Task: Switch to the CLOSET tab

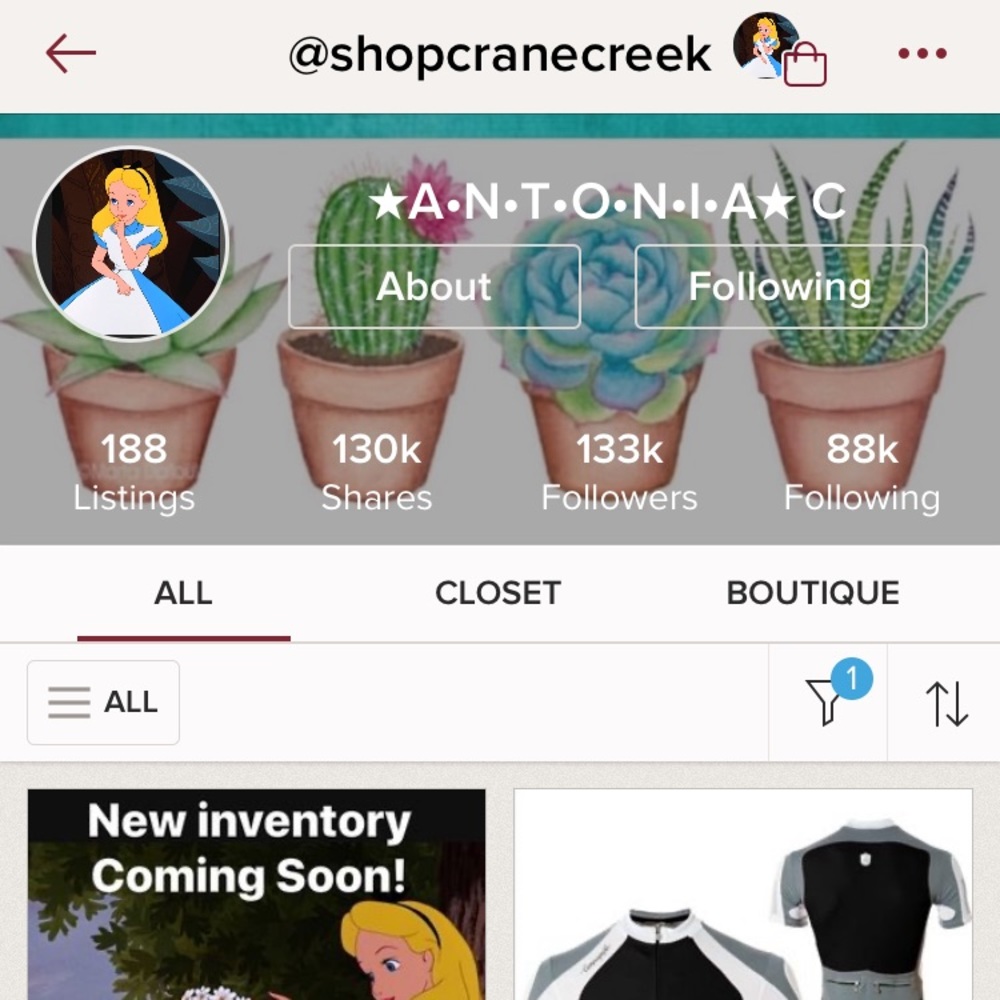Action: point(497,593)
